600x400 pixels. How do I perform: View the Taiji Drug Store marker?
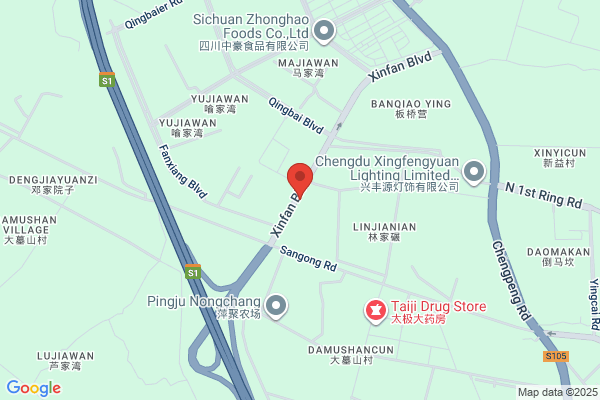pyautogui.click(x=375, y=311)
